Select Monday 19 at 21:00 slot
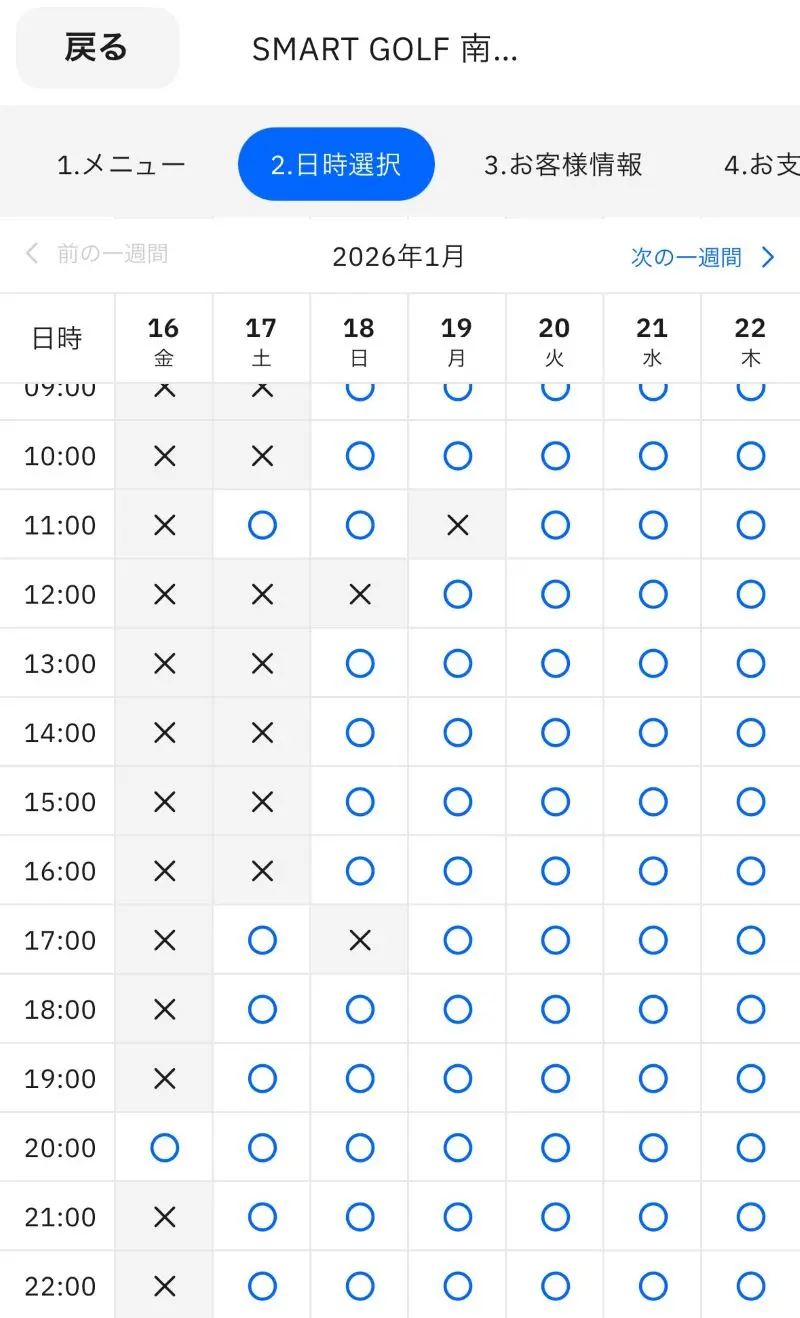Image resolution: width=800 pixels, height=1318 pixels. pyautogui.click(x=457, y=1216)
